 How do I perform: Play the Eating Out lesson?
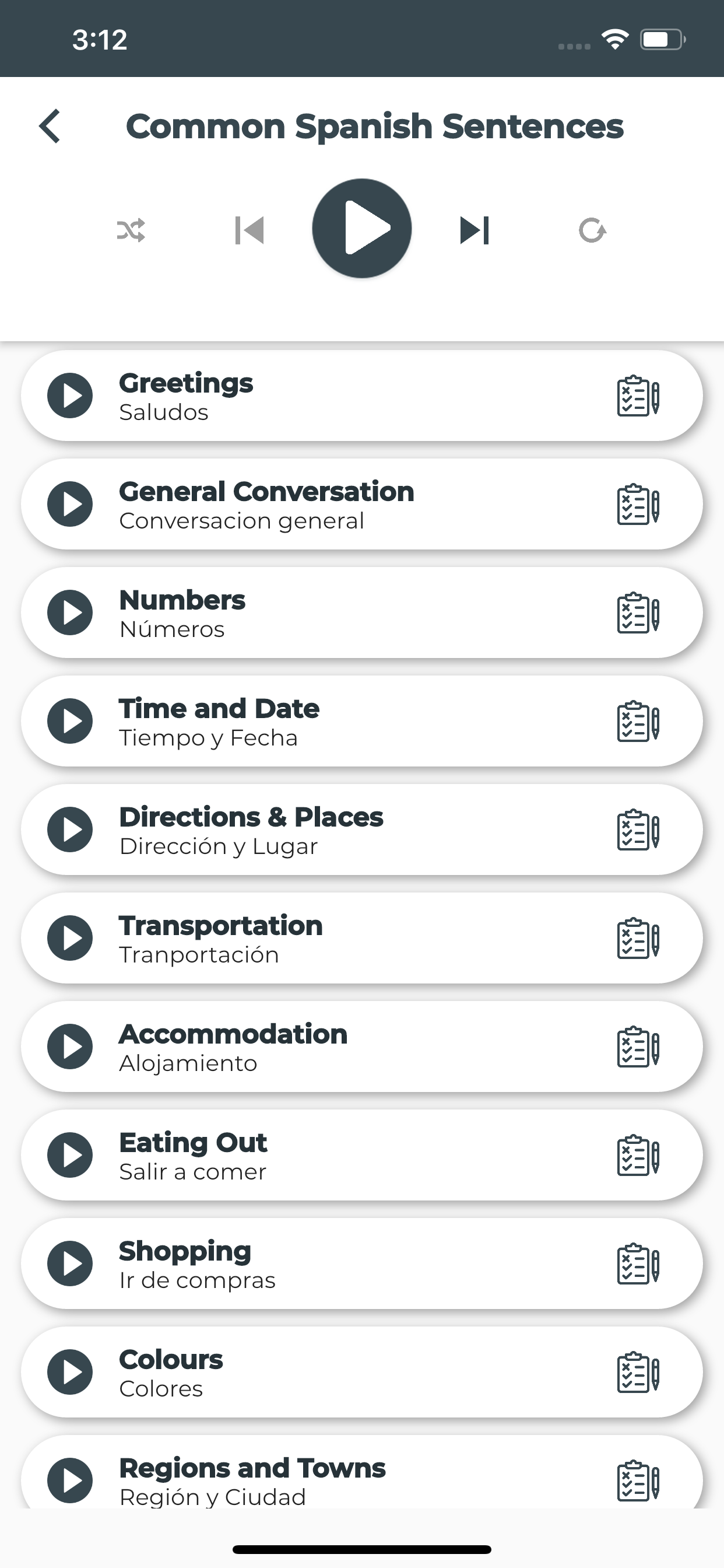pos(70,1156)
